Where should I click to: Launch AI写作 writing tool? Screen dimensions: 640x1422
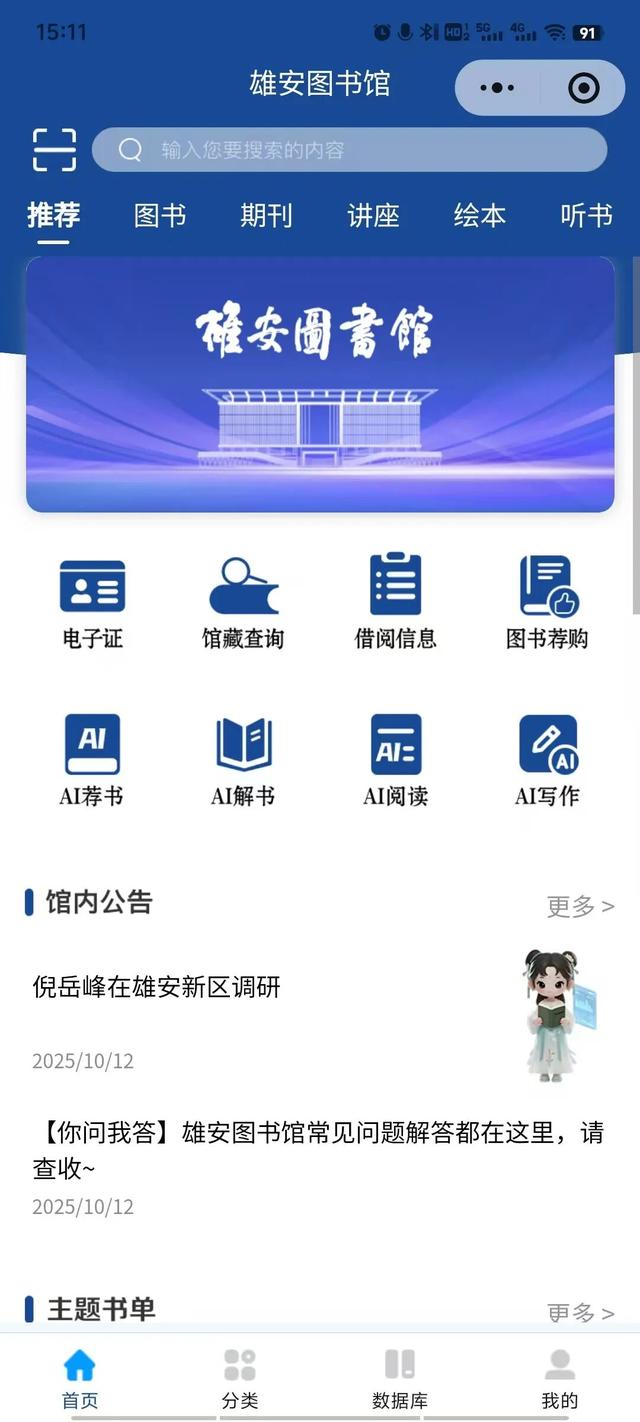(x=547, y=760)
